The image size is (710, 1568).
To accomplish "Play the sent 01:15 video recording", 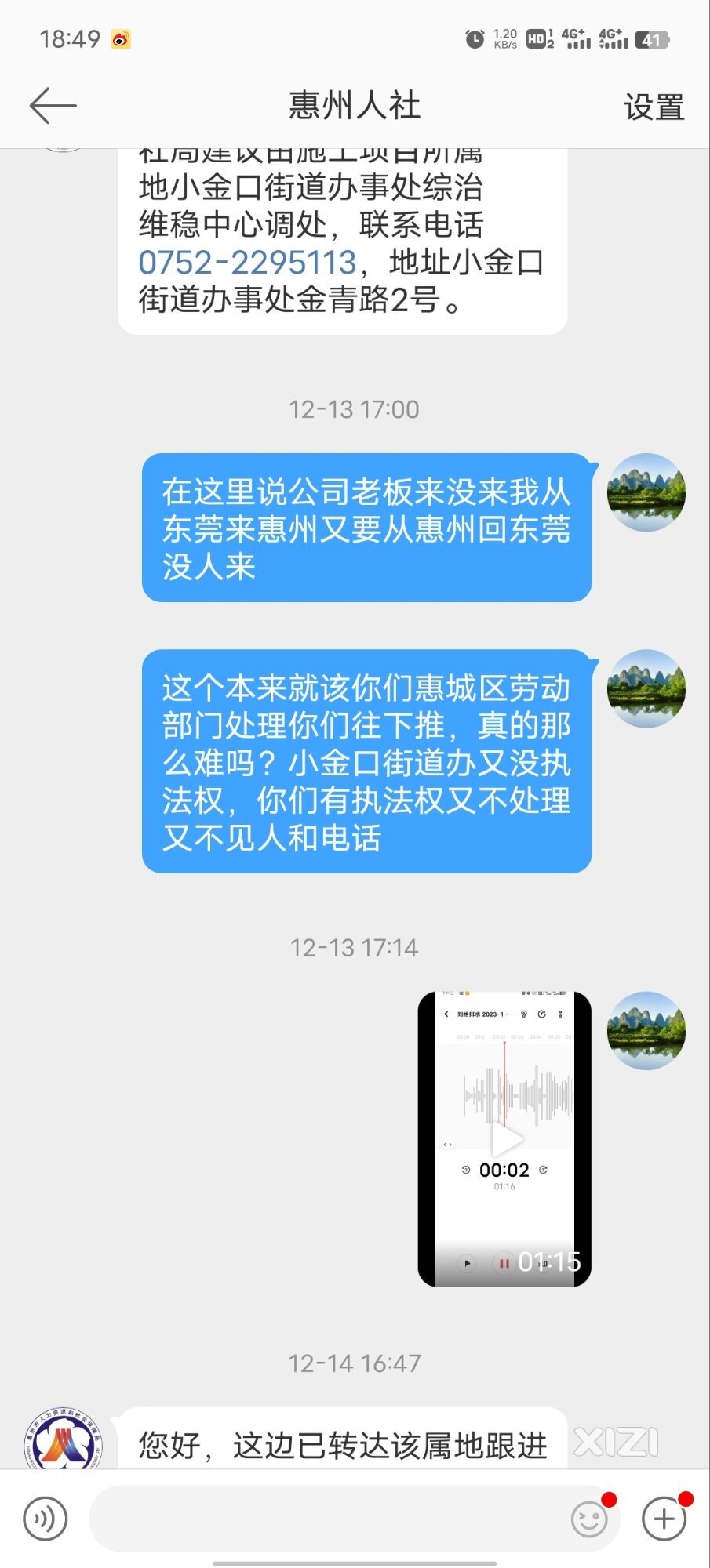I will [x=504, y=1139].
